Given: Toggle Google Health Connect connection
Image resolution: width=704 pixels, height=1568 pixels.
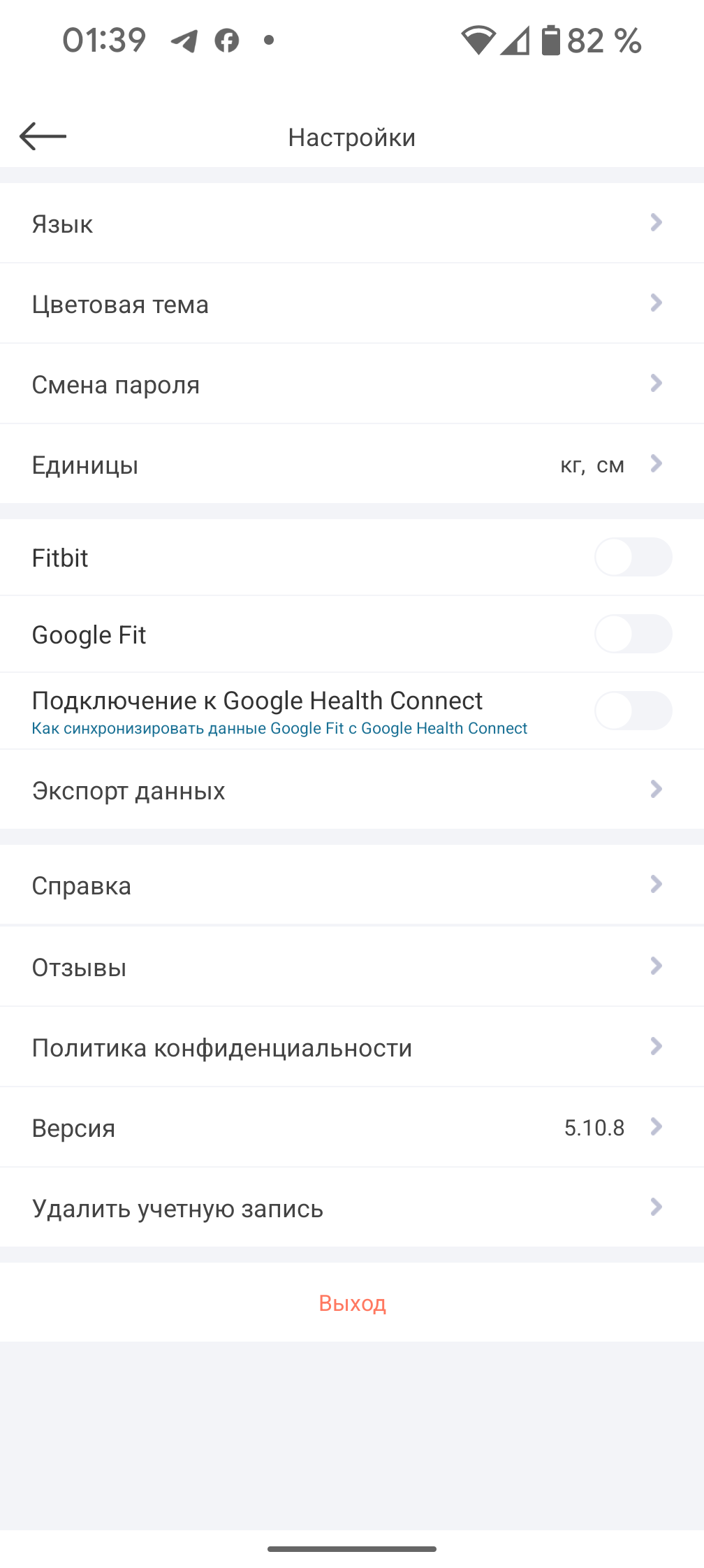Looking at the screenshot, I should point(633,711).
